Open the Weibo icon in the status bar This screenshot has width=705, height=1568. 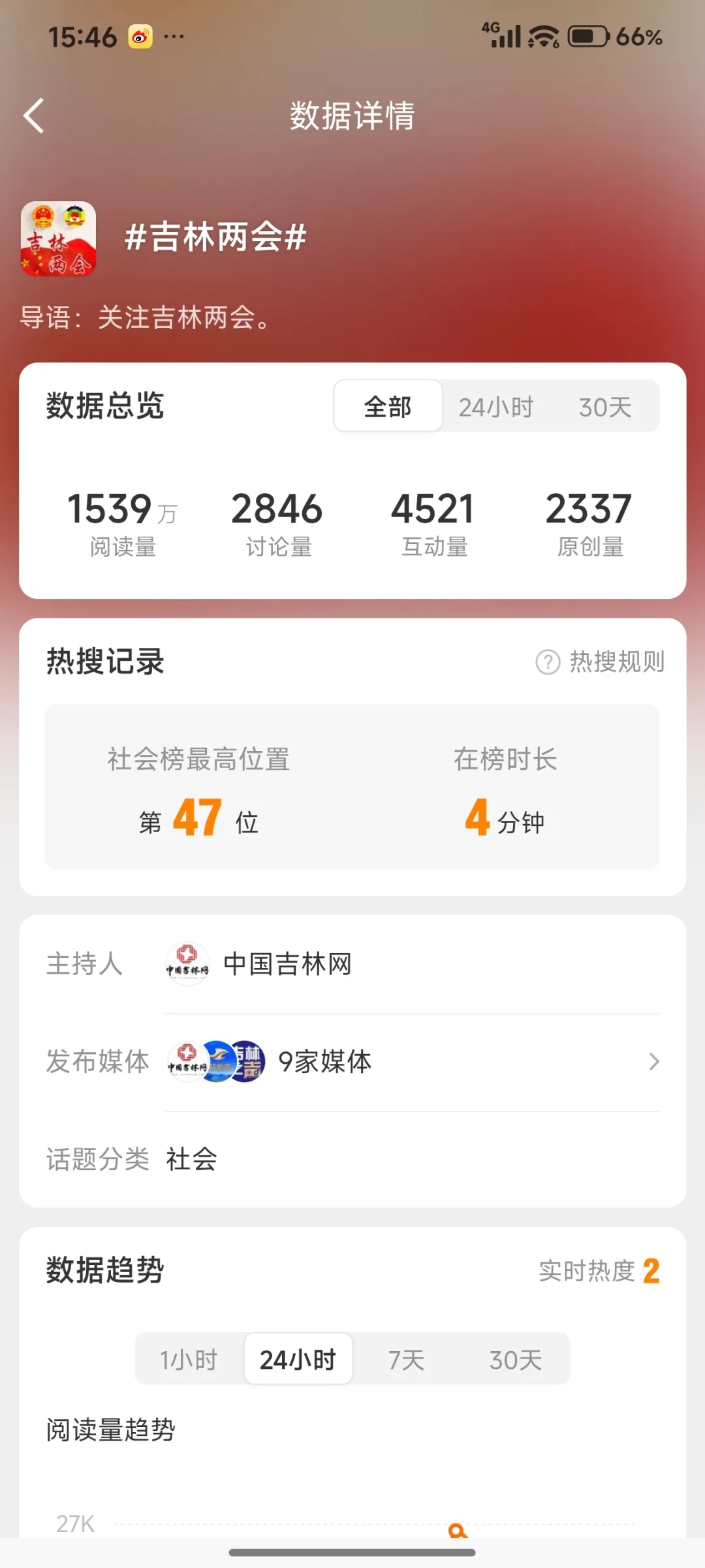click(139, 37)
